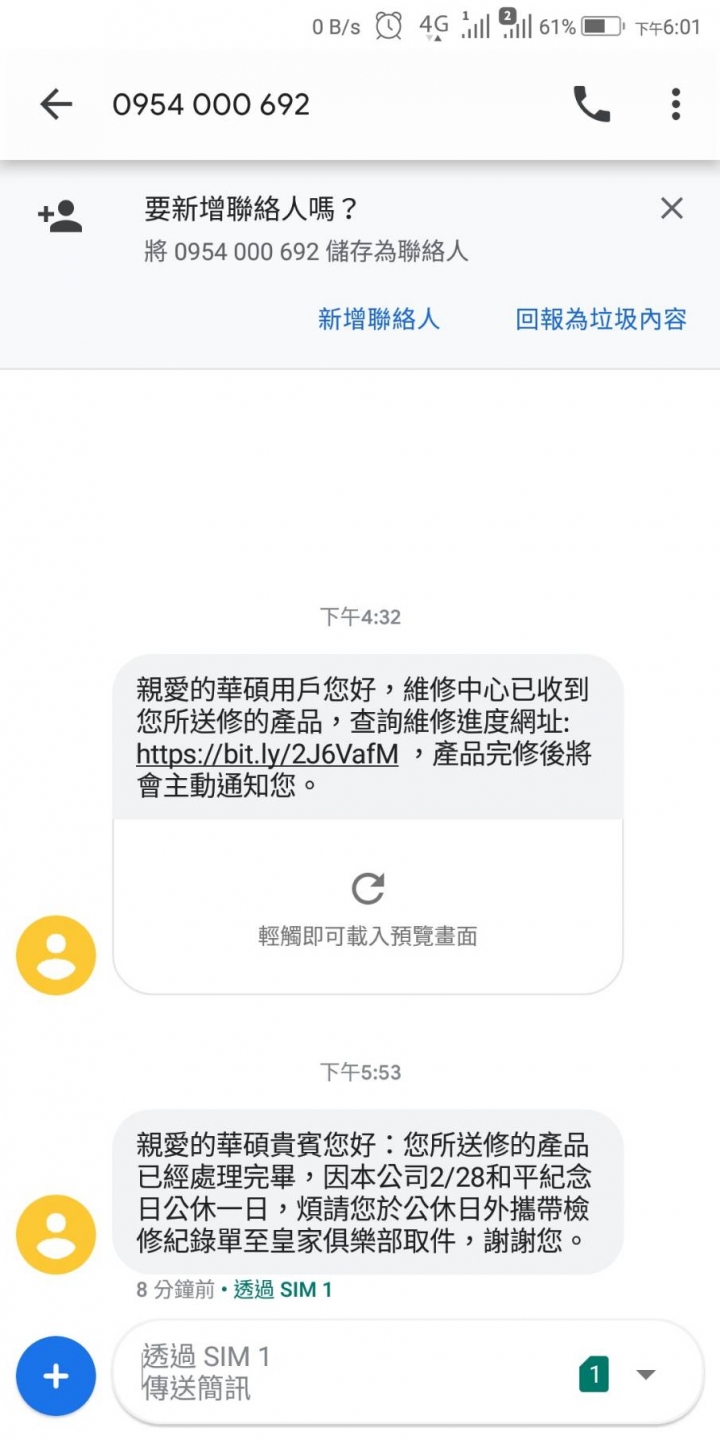Expand the SIM selection dropdown
Image resolution: width=720 pixels, height=1440 pixels.
point(646,1375)
